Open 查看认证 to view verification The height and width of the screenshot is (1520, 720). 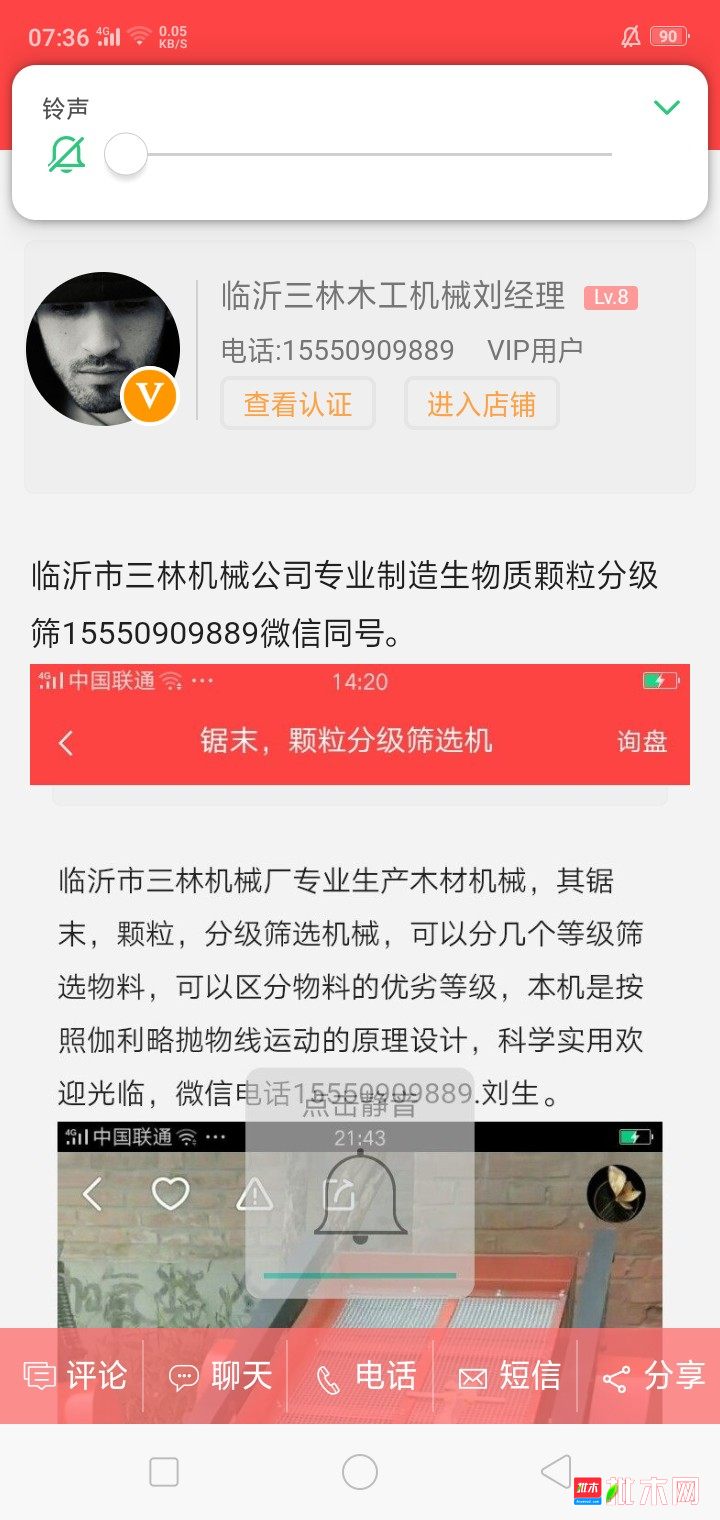298,404
